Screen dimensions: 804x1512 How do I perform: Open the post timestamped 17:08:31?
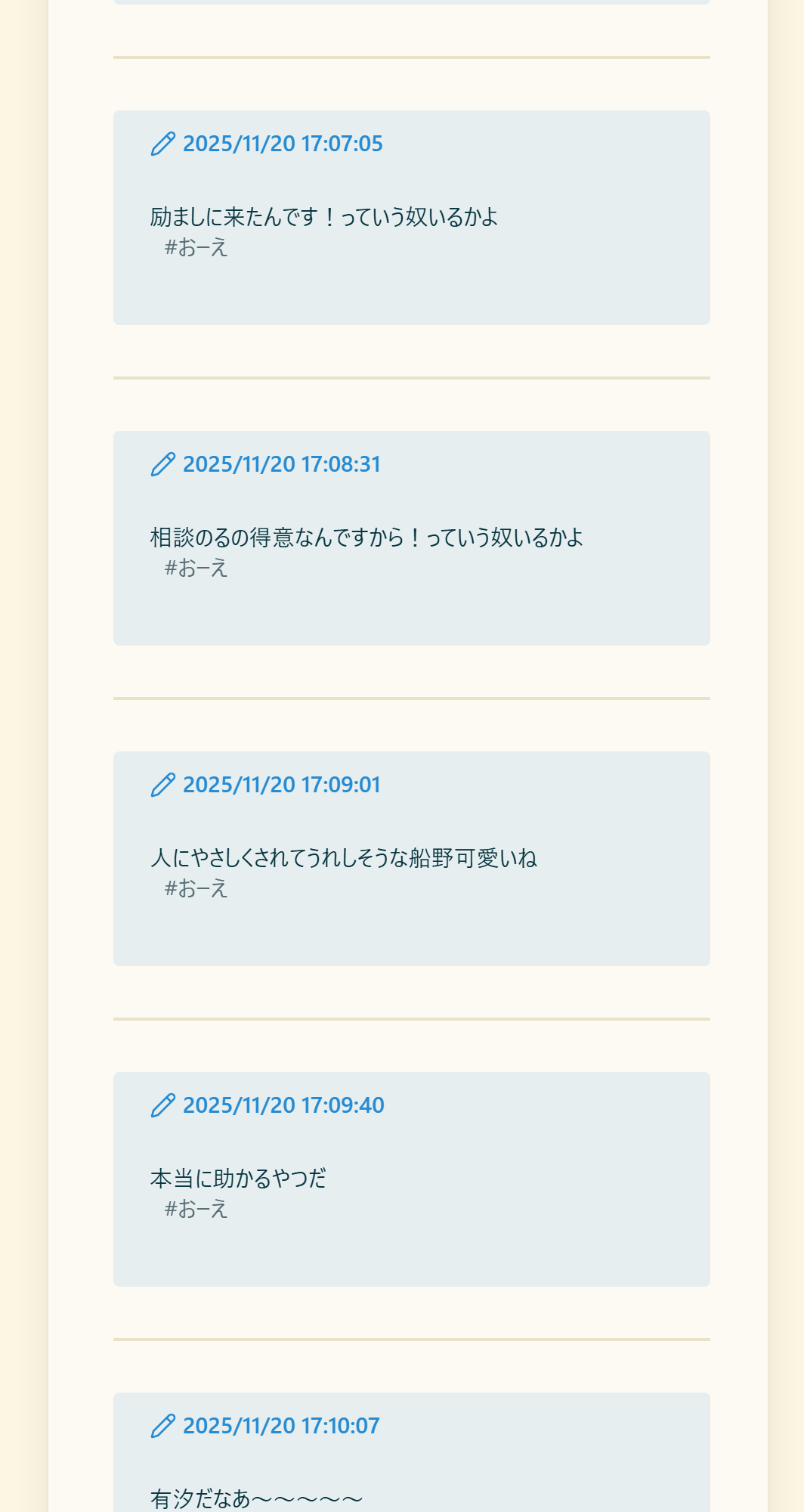[281, 464]
